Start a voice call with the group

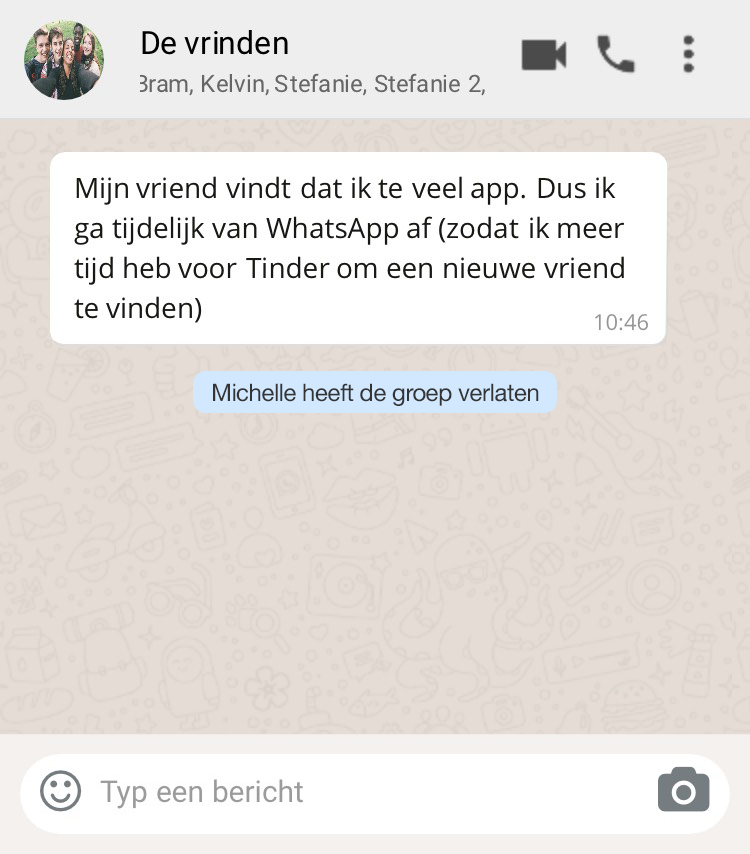[615, 55]
